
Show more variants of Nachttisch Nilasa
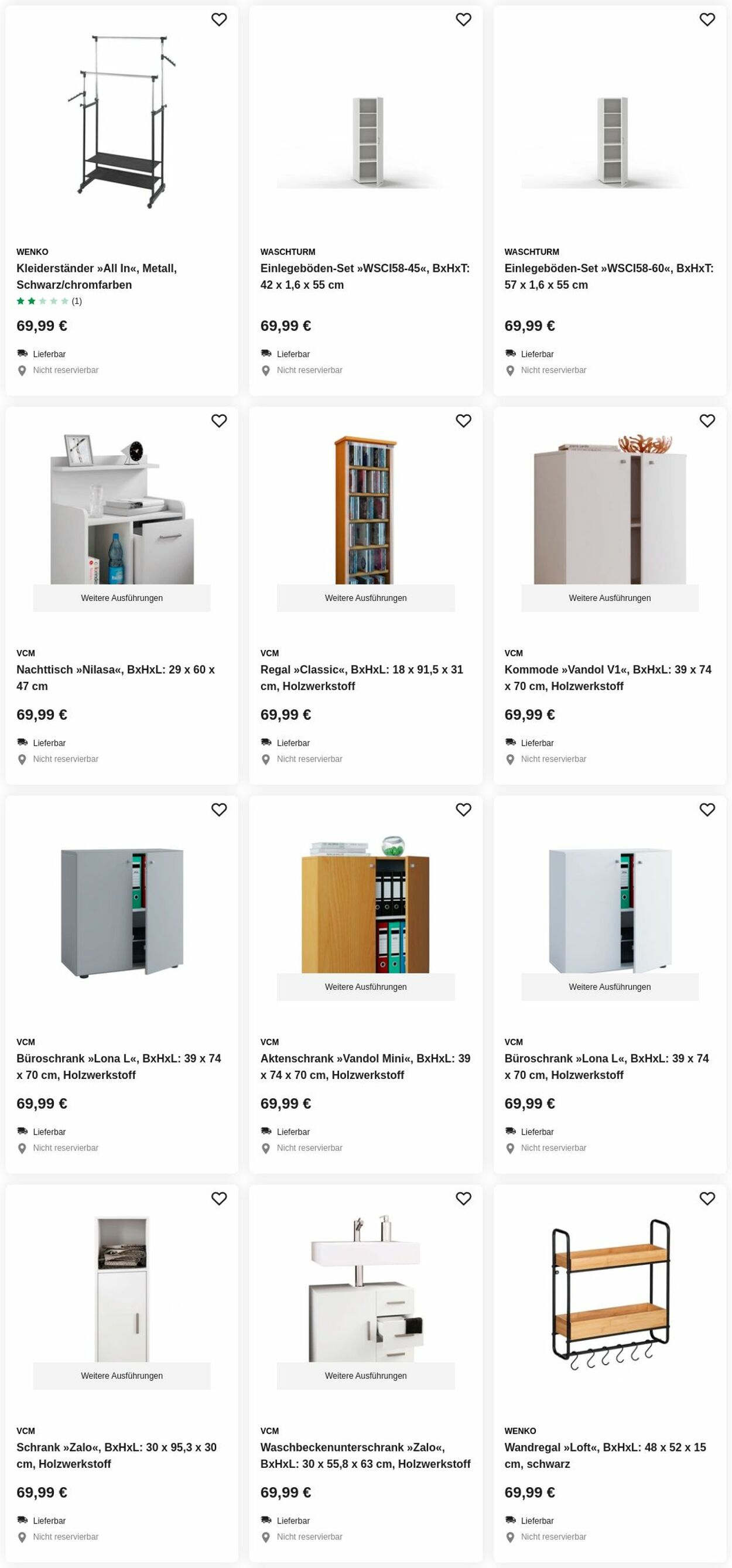(122, 598)
